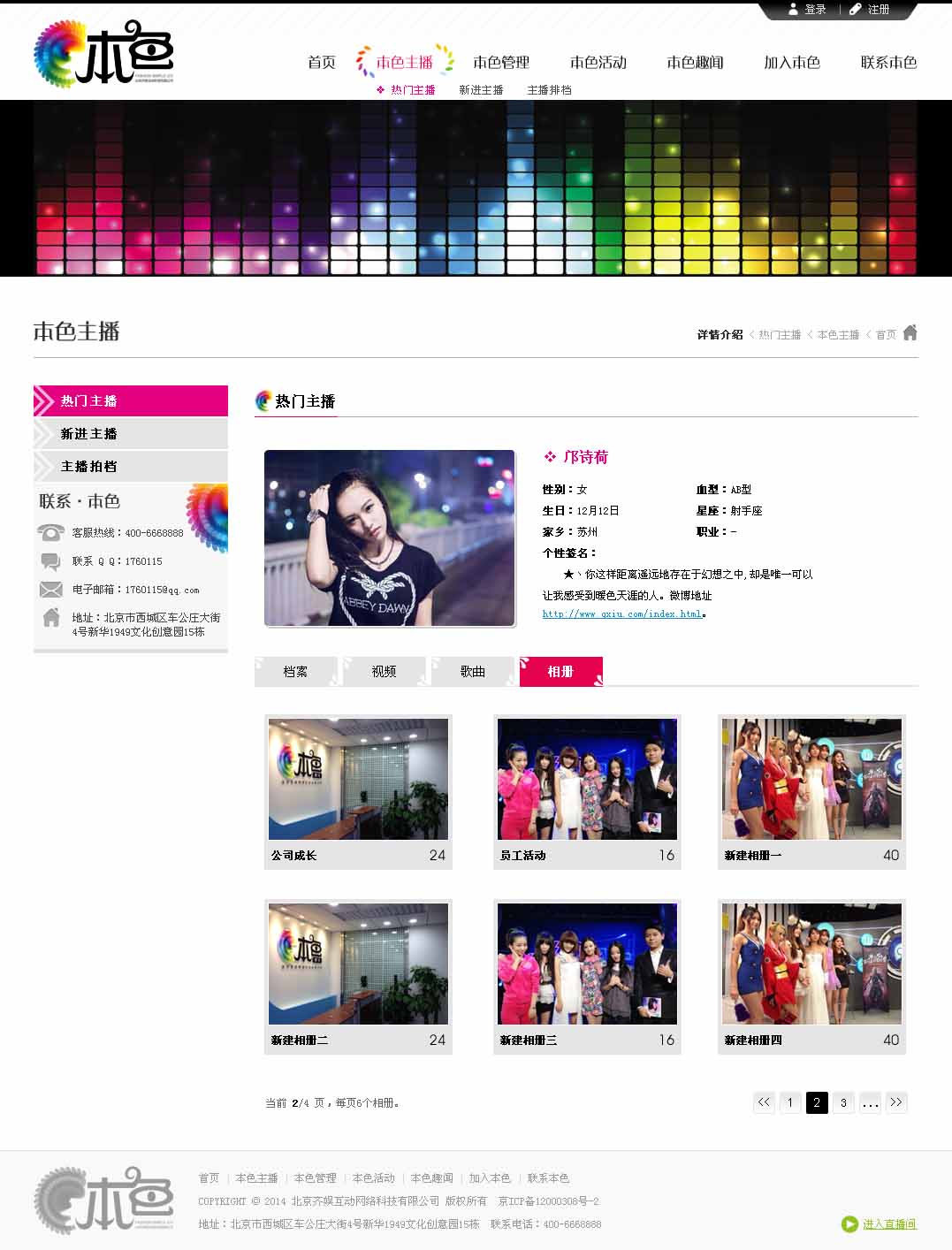952x1250 pixels.
Task: Select 新进主播 in the sub navigation
Action: coord(481,90)
